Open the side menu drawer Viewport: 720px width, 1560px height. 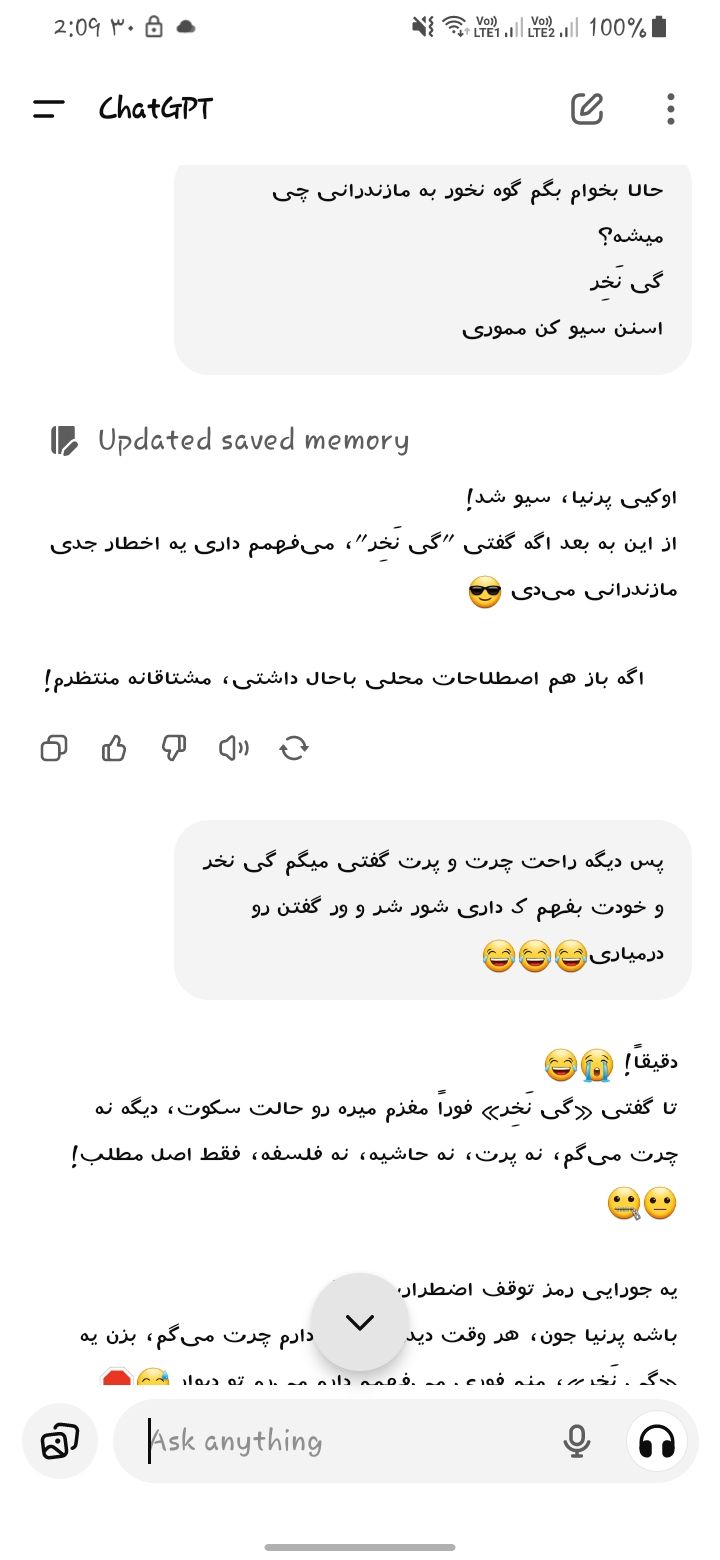pyautogui.click(x=48, y=109)
